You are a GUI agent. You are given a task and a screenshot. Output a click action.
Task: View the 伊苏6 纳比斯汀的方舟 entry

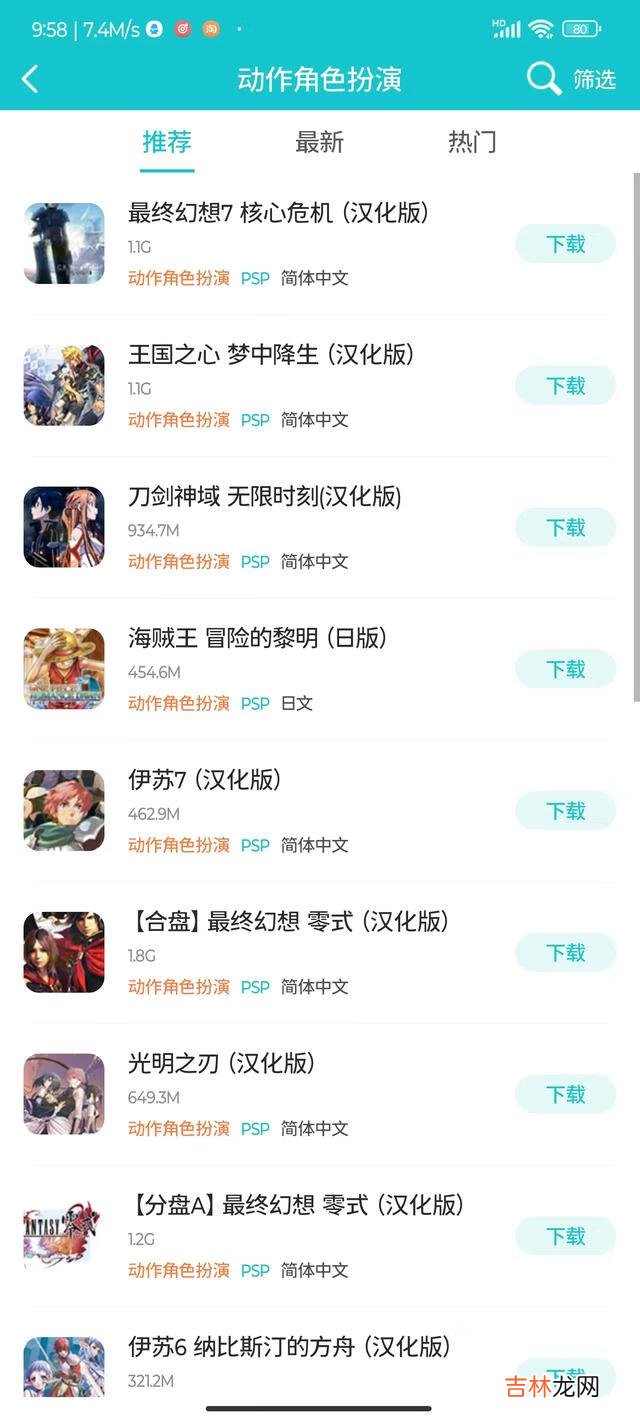(x=288, y=1347)
